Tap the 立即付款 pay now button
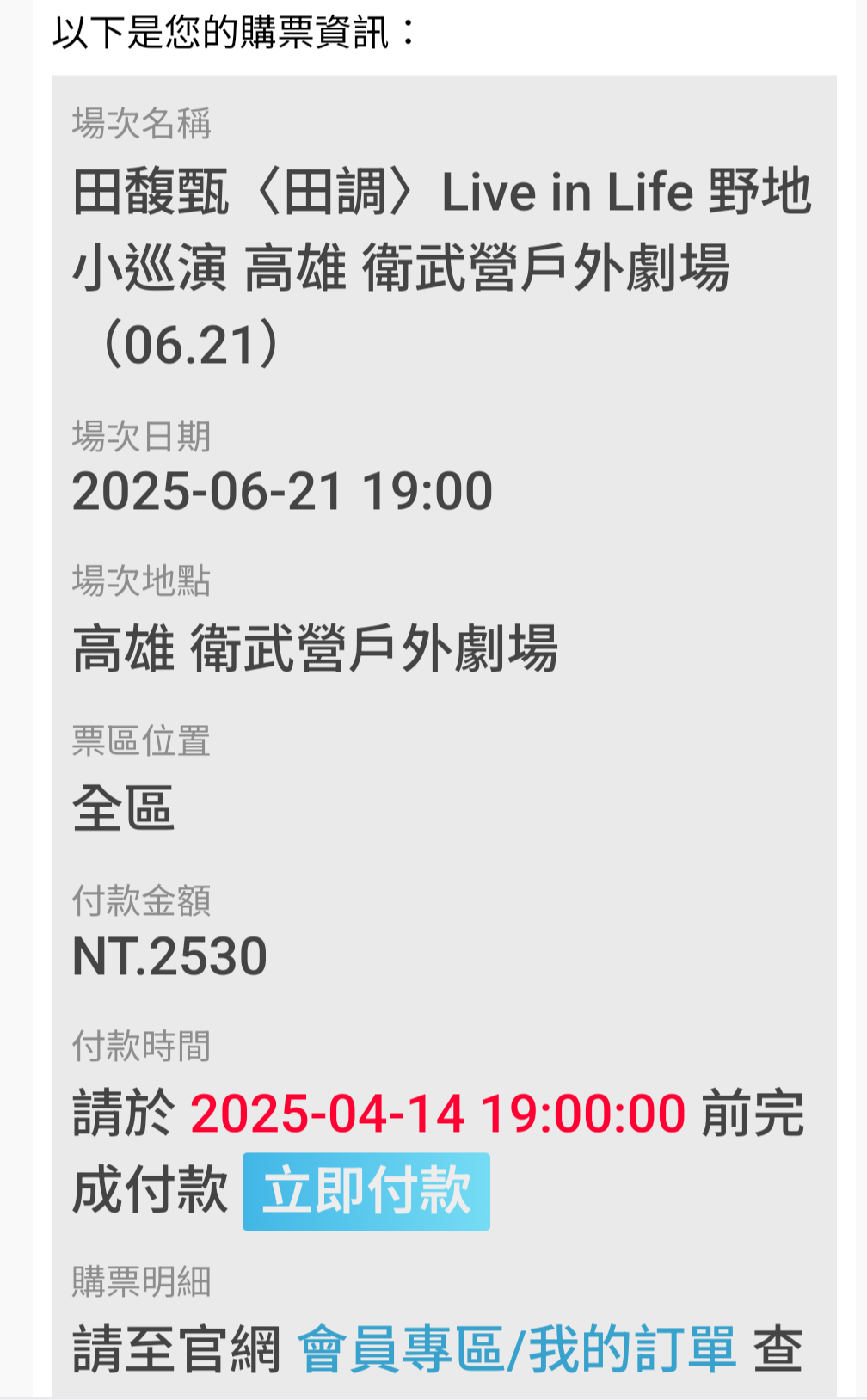867x1400 pixels. click(366, 1191)
